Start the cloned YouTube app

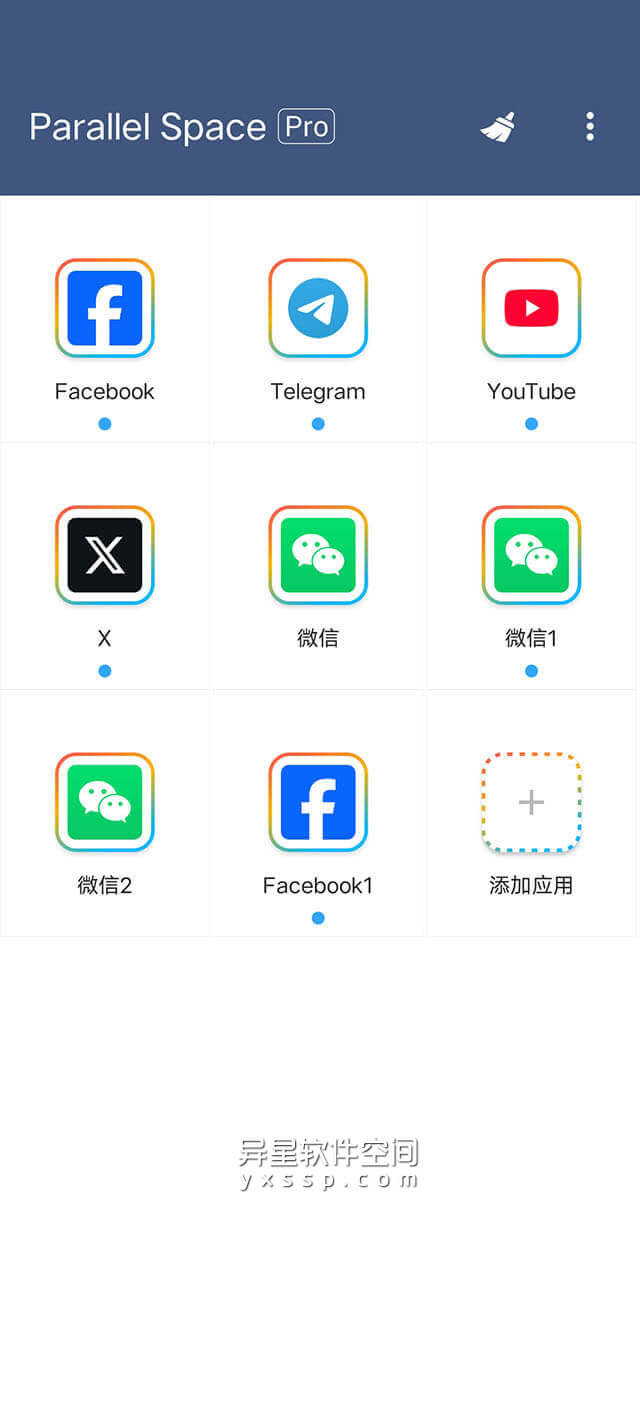point(531,308)
